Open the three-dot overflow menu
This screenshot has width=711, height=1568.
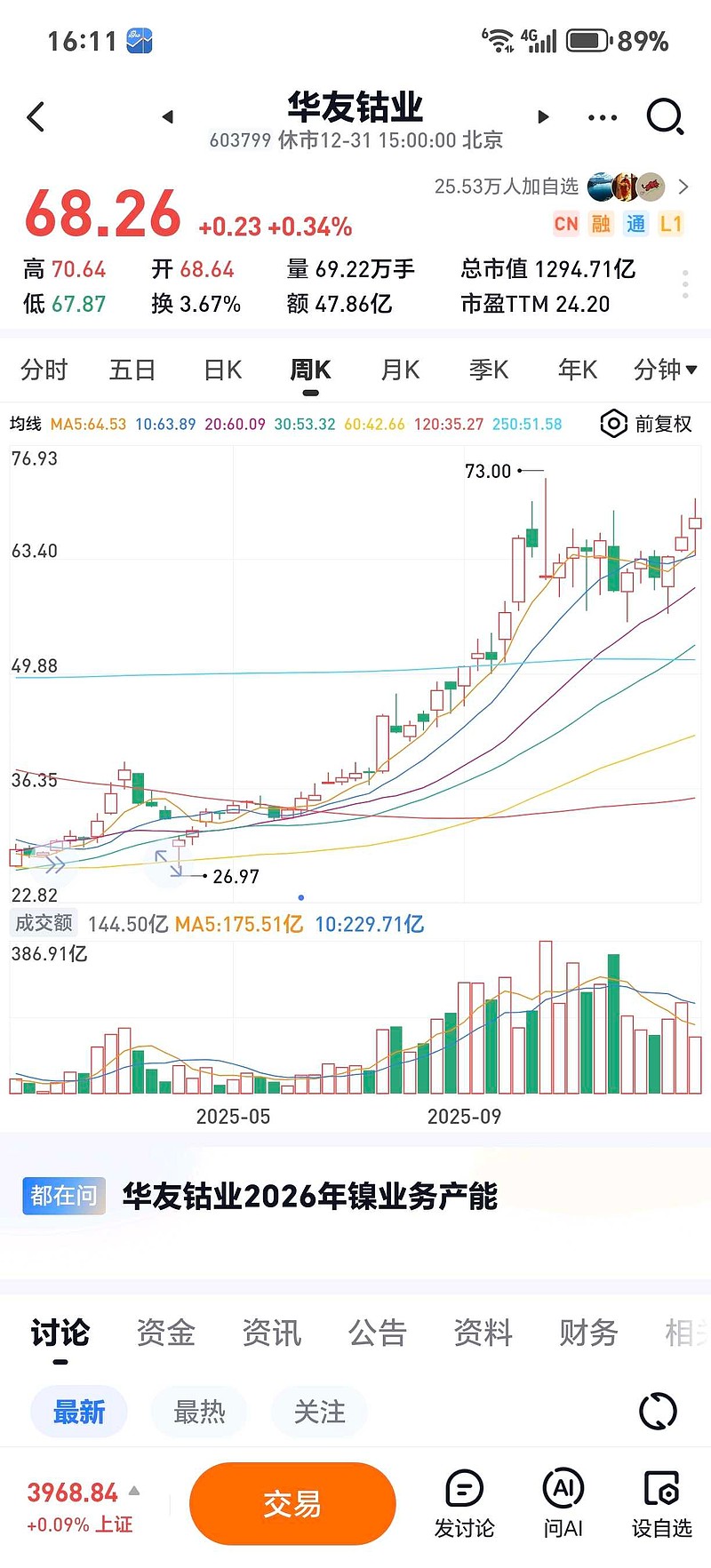pyautogui.click(x=603, y=117)
